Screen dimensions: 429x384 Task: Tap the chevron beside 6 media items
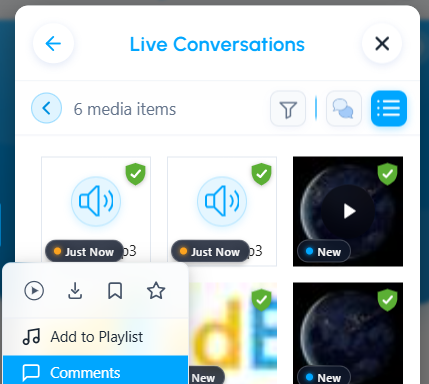[46, 108]
